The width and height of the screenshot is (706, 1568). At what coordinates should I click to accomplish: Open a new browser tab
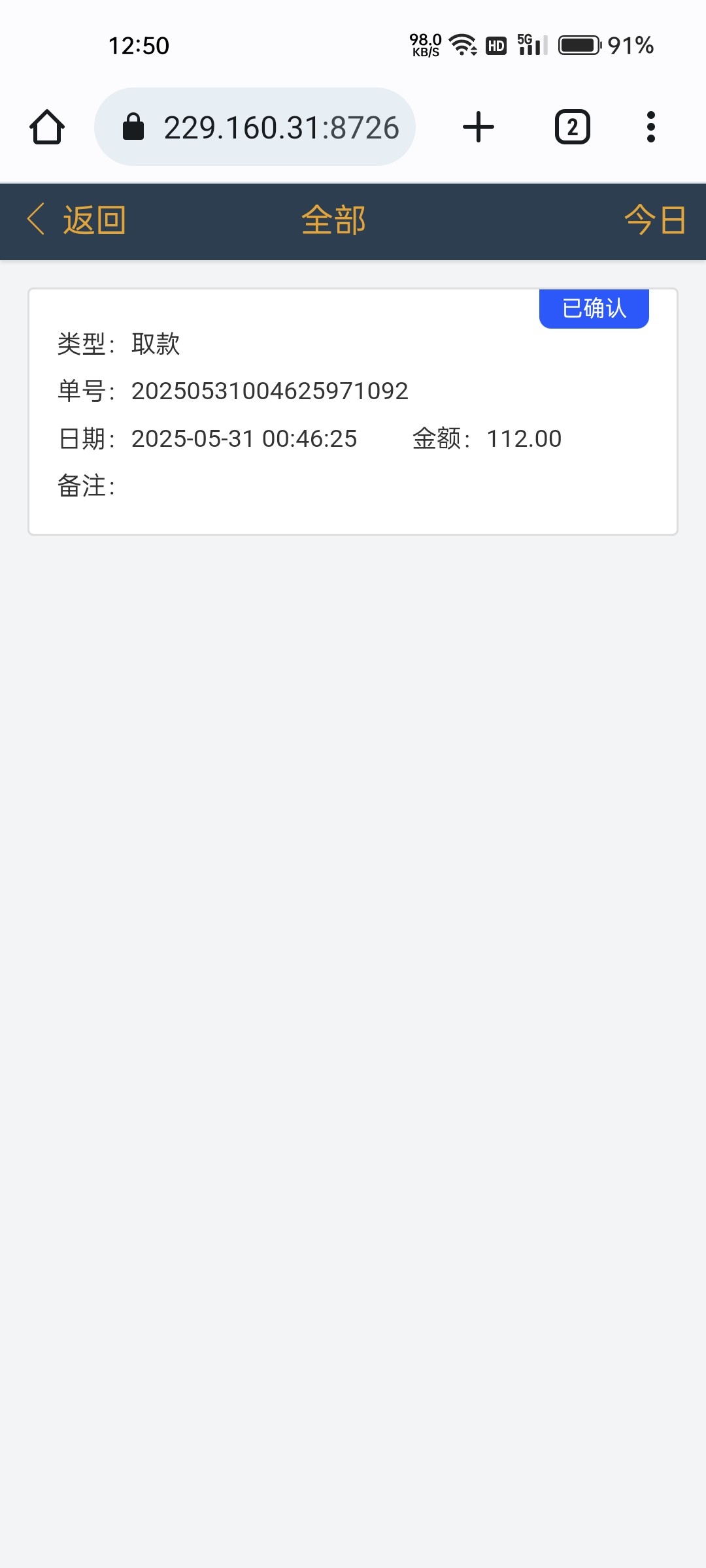[479, 127]
